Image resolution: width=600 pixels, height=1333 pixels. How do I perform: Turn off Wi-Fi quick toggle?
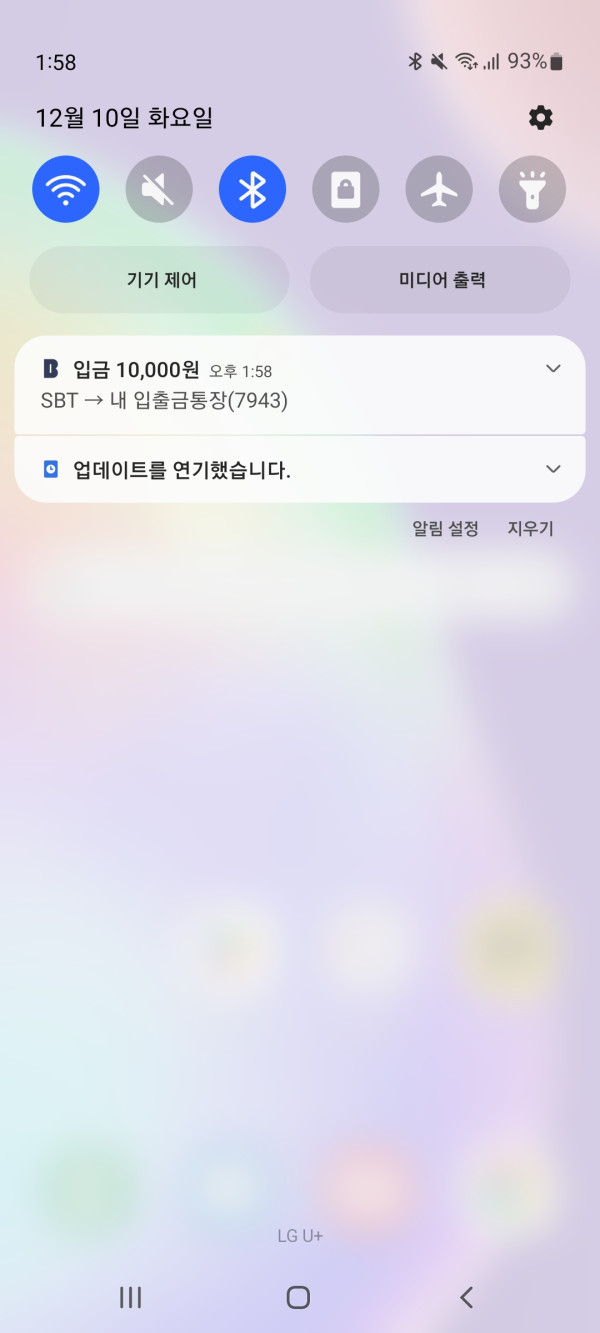66,189
